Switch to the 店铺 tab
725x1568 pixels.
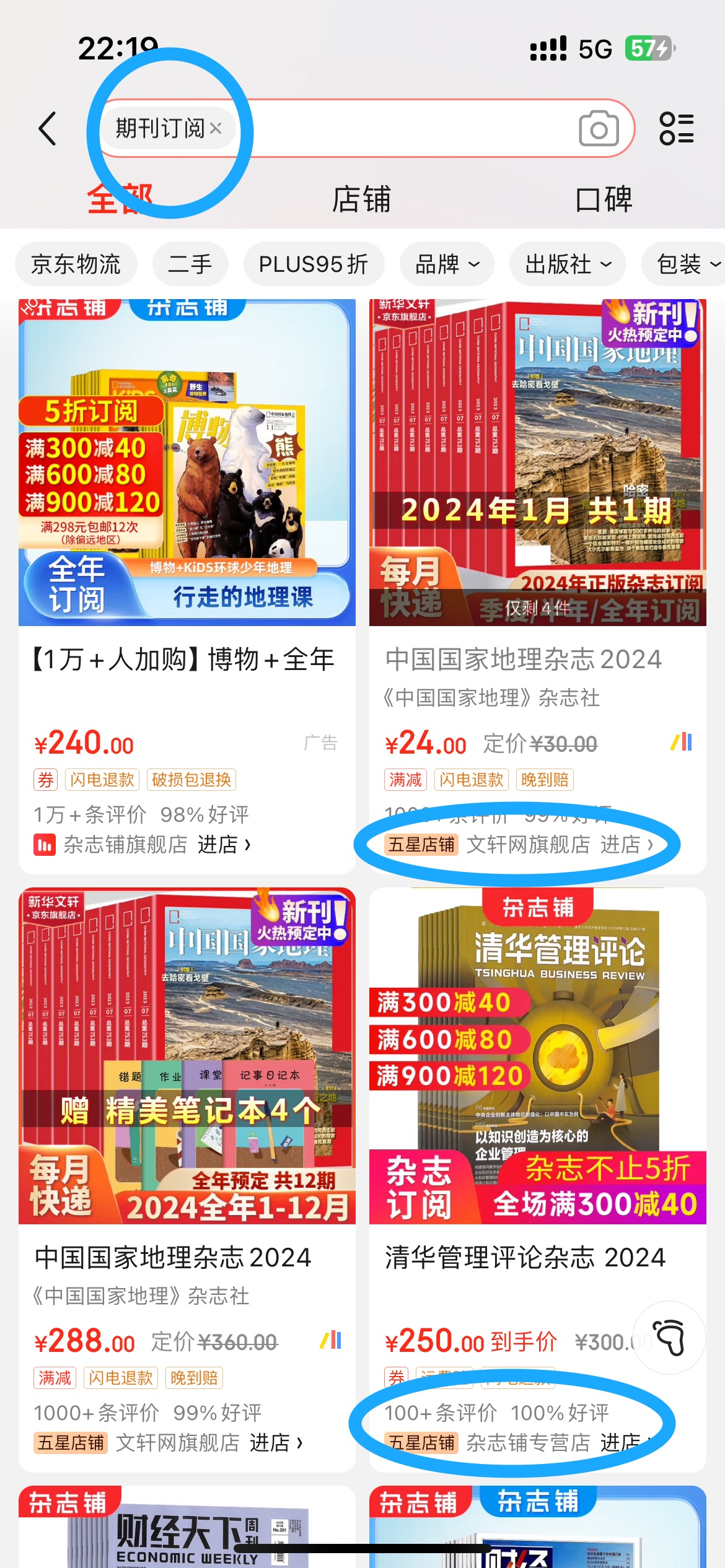click(x=361, y=199)
